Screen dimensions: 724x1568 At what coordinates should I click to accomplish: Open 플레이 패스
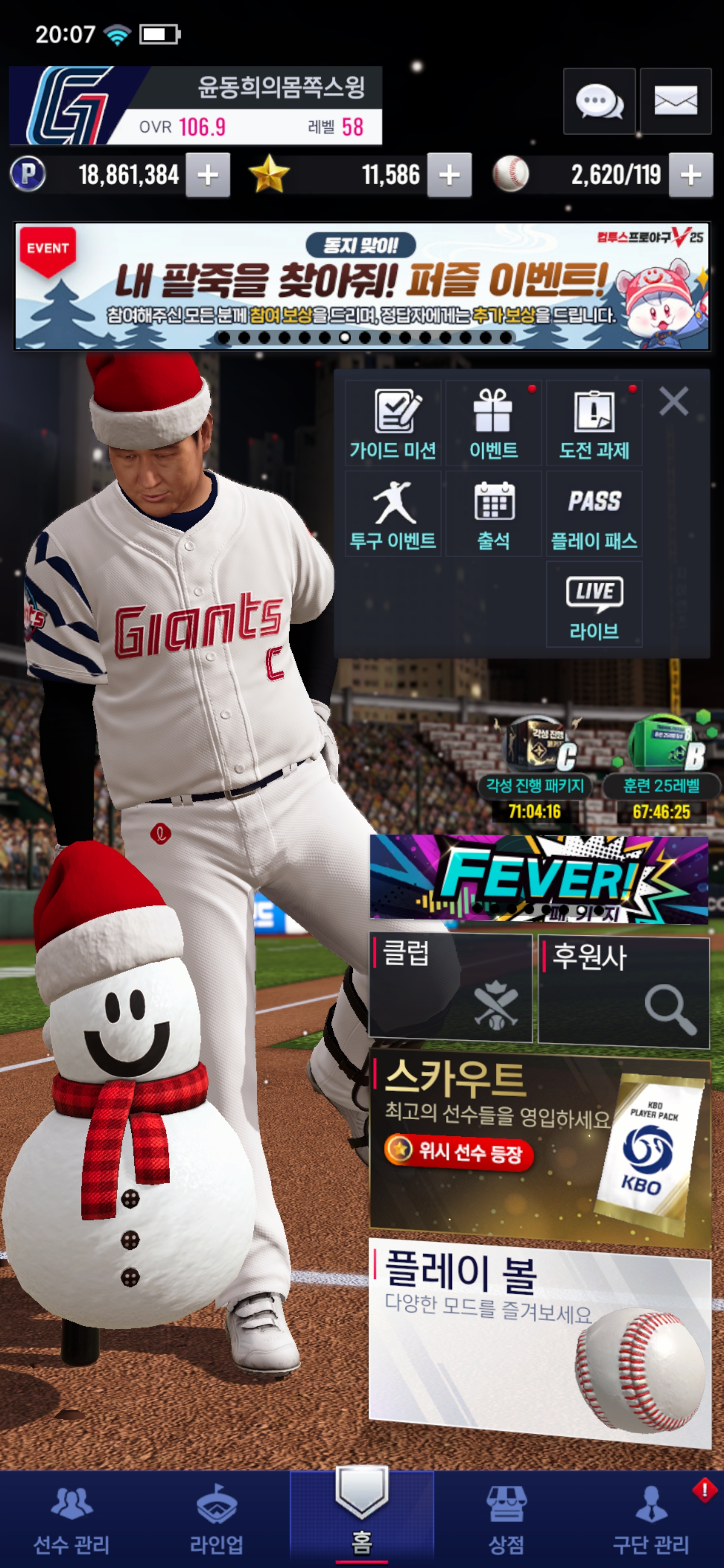(594, 514)
